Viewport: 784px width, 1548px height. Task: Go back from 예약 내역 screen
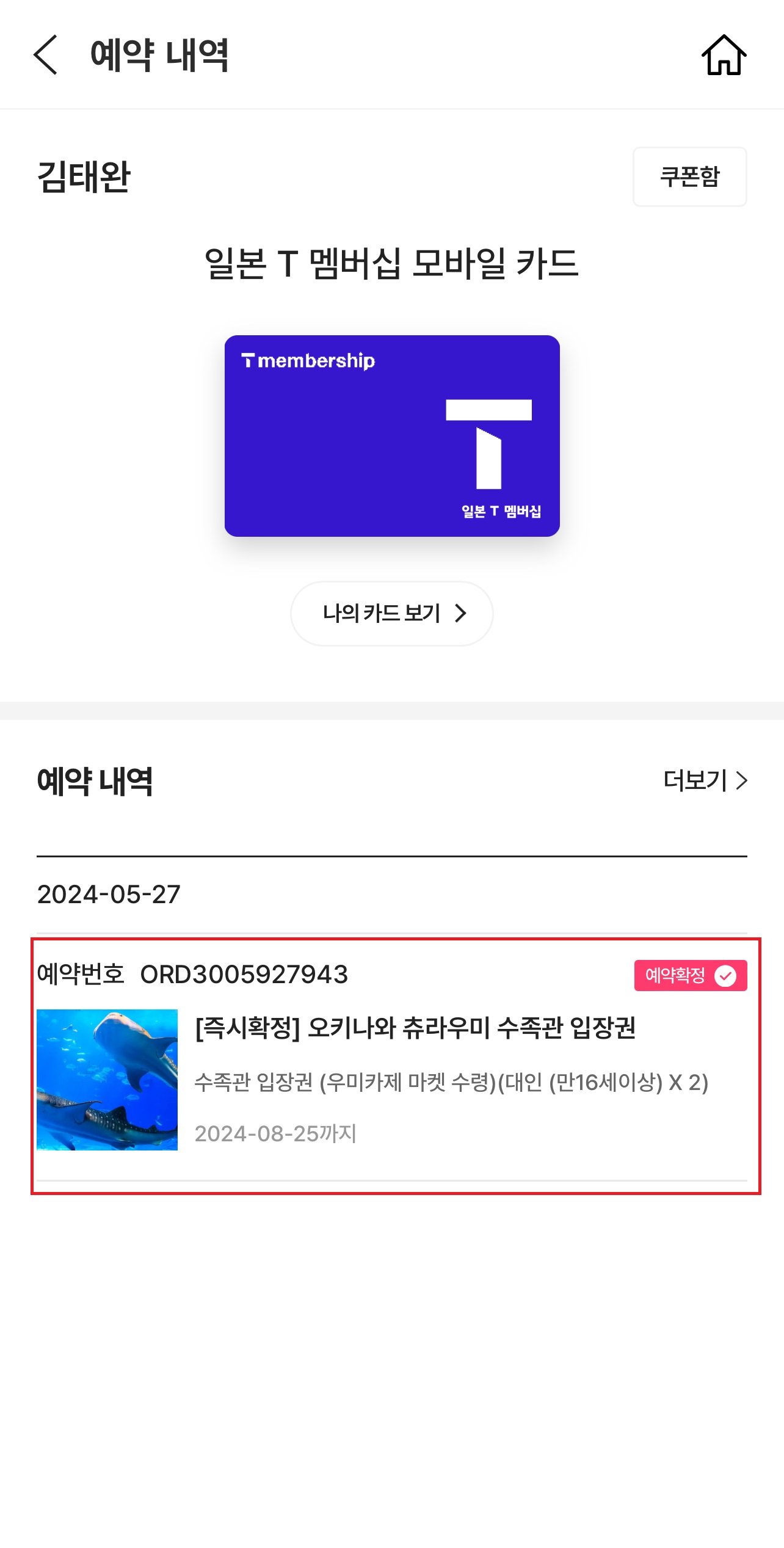(46, 55)
